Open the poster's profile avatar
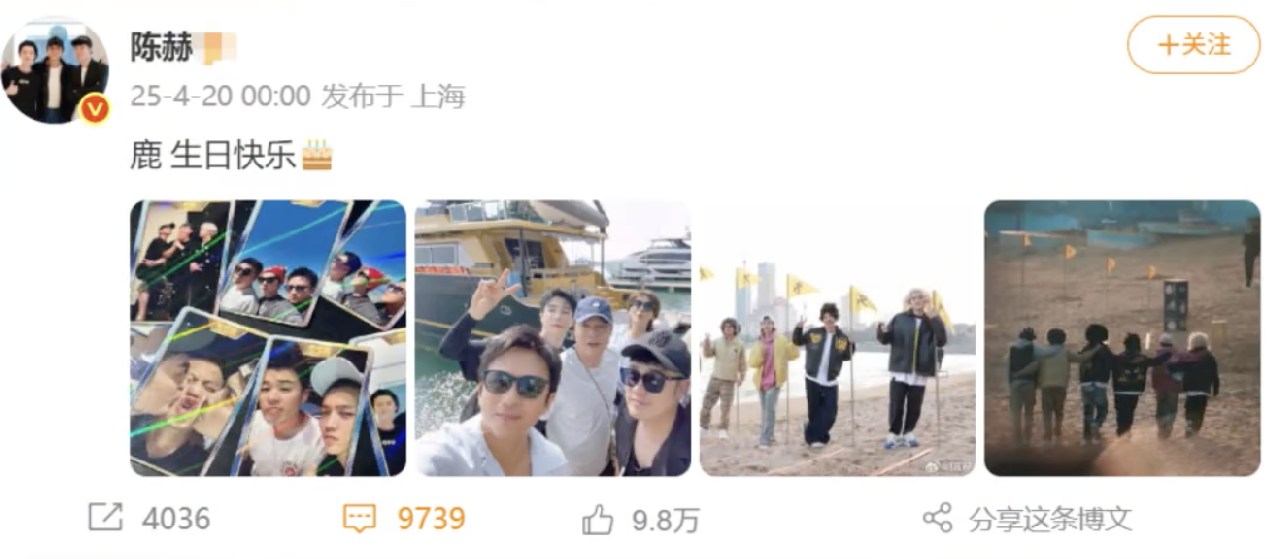The image size is (1280, 559). click(55, 70)
